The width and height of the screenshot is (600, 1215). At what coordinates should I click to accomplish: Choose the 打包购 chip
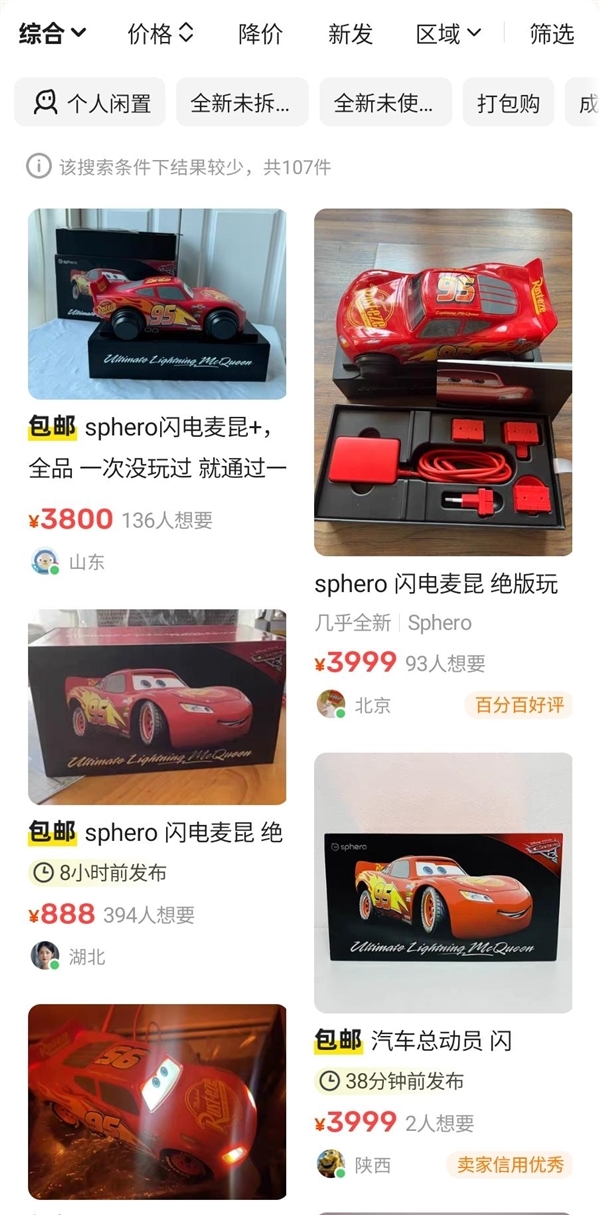(x=508, y=103)
